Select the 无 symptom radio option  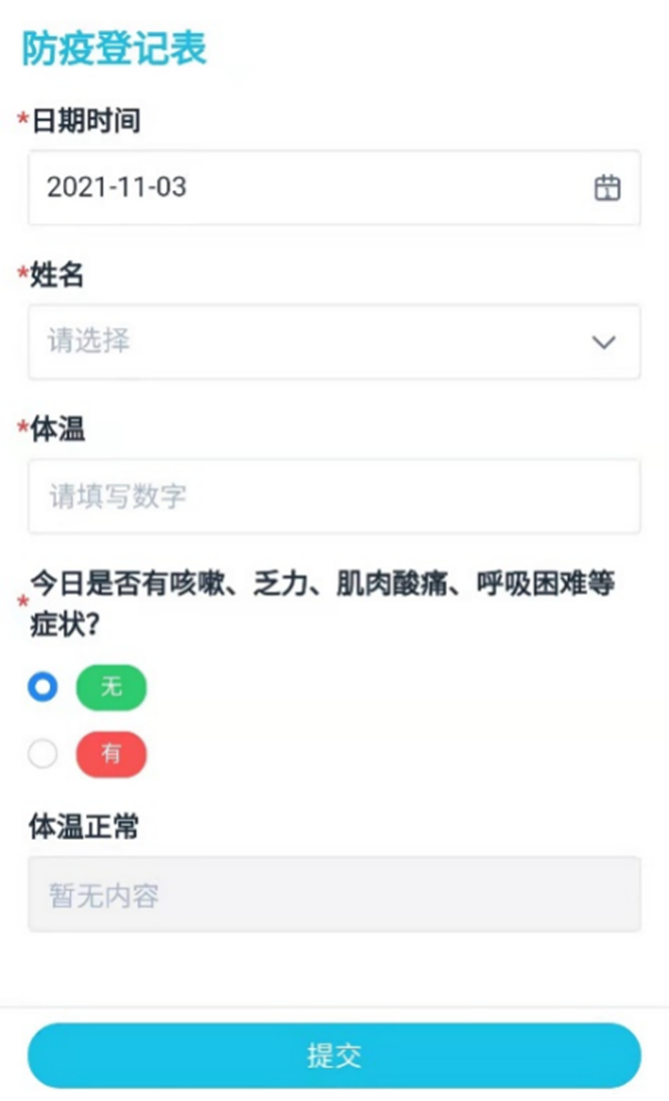43,687
